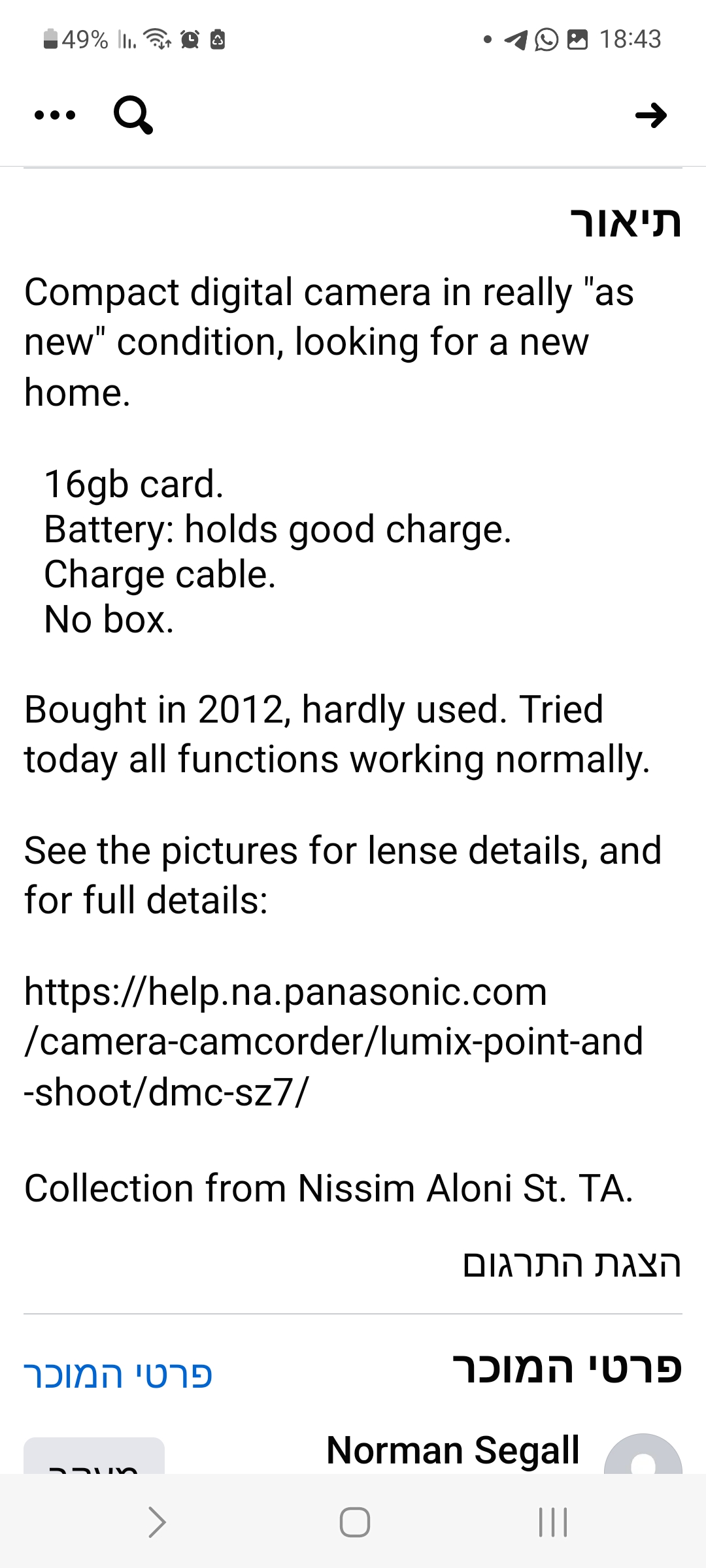Open the Panasonic dmc-sz7 help link

pos(333,1041)
